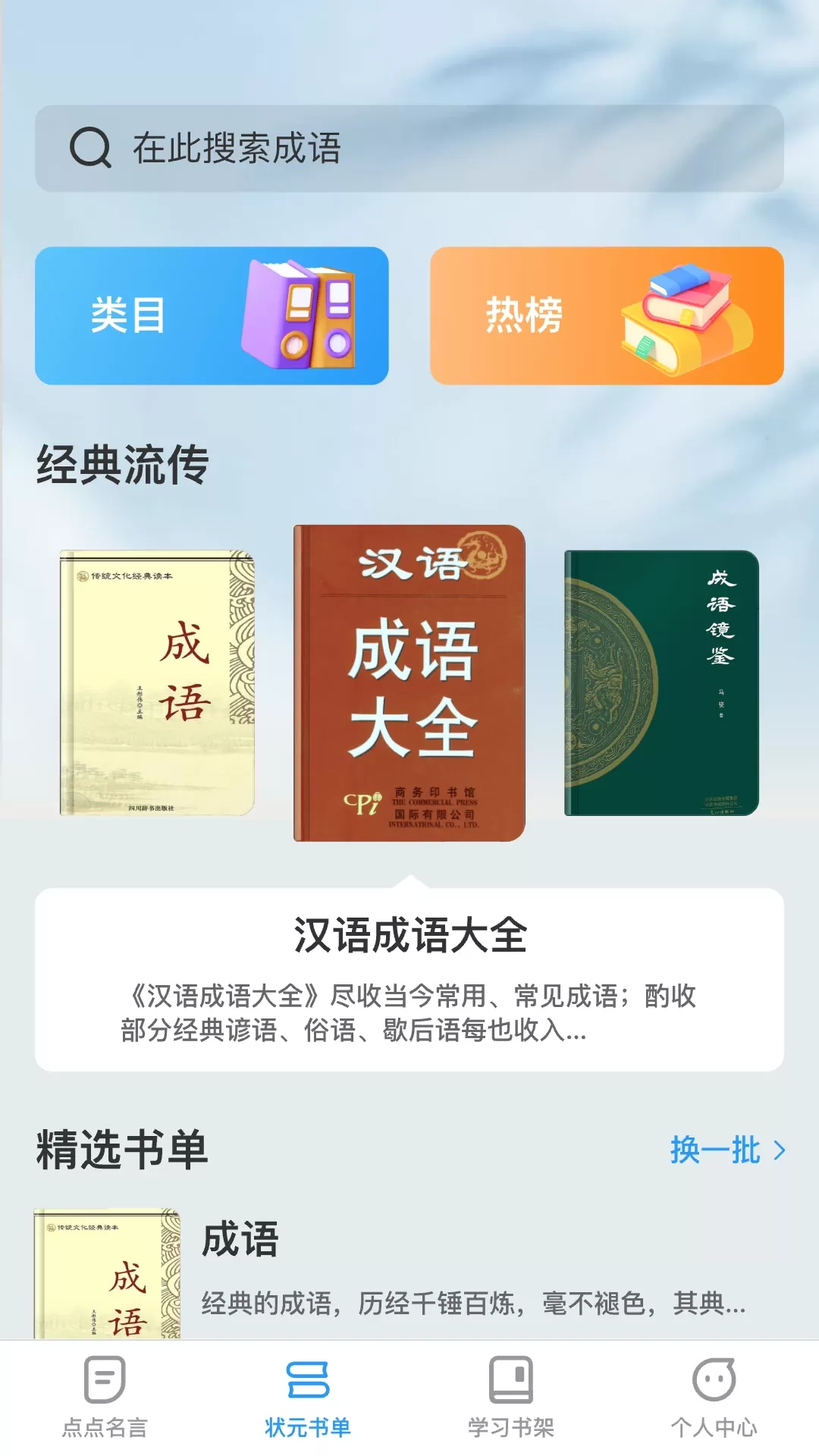Open the 汉语成语大全 description card
The image size is (819, 1456).
[x=409, y=980]
